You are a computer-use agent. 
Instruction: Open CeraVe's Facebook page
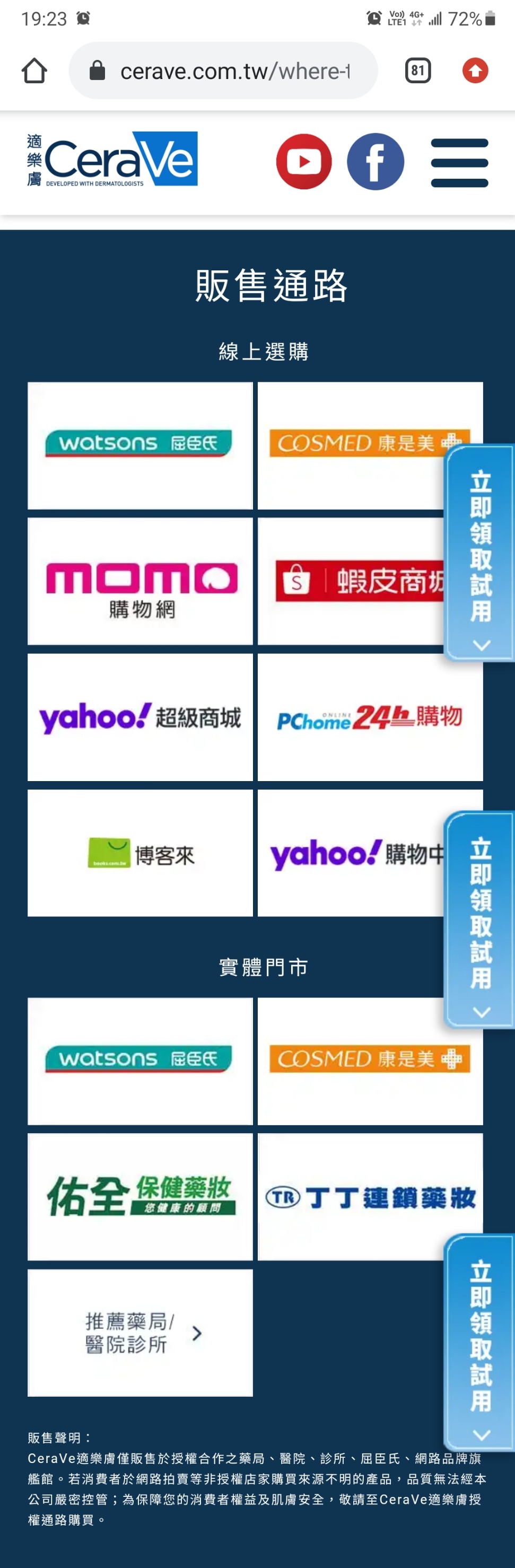tap(375, 161)
